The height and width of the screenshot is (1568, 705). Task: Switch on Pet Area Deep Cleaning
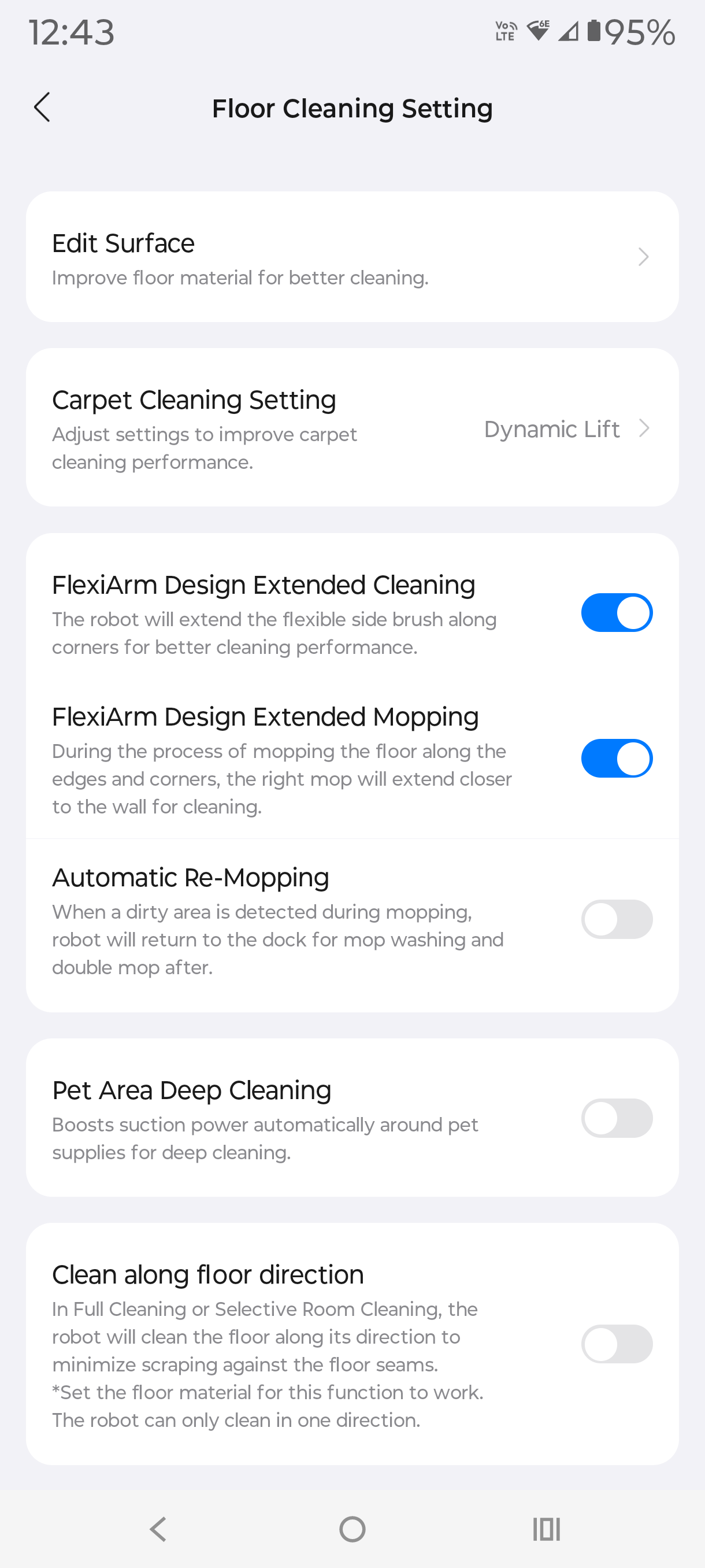pyautogui.click(x=616, y=1118)
